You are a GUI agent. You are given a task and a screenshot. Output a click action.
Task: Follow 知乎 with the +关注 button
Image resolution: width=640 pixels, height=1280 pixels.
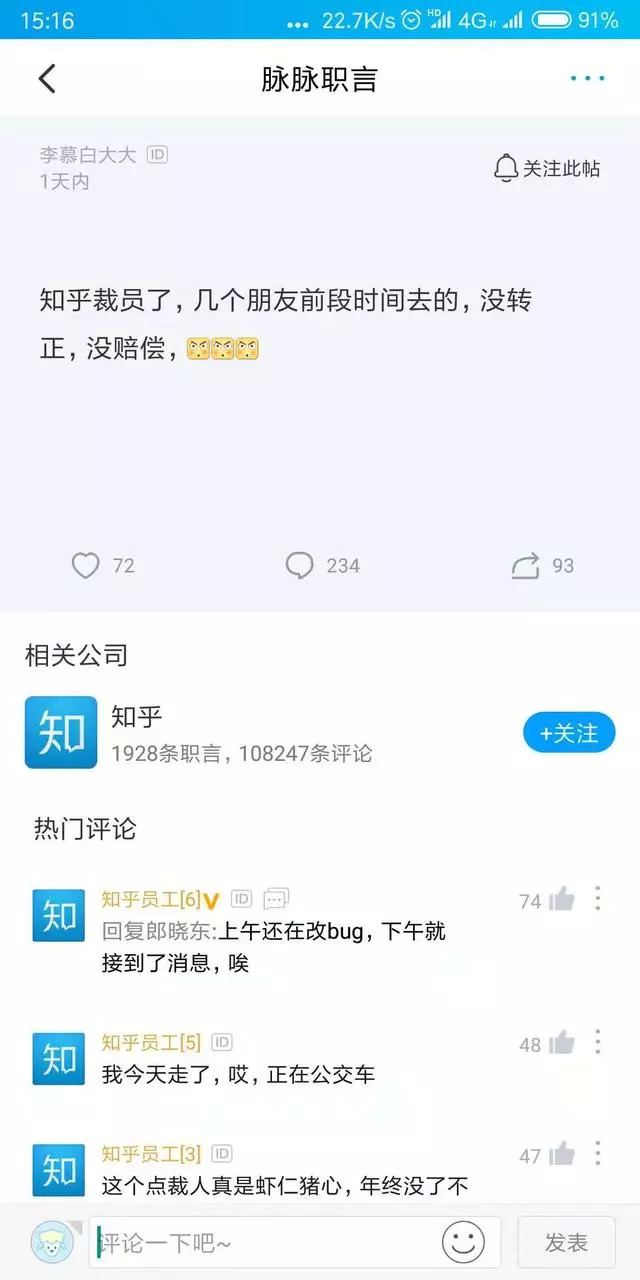(x=569, y=734)
